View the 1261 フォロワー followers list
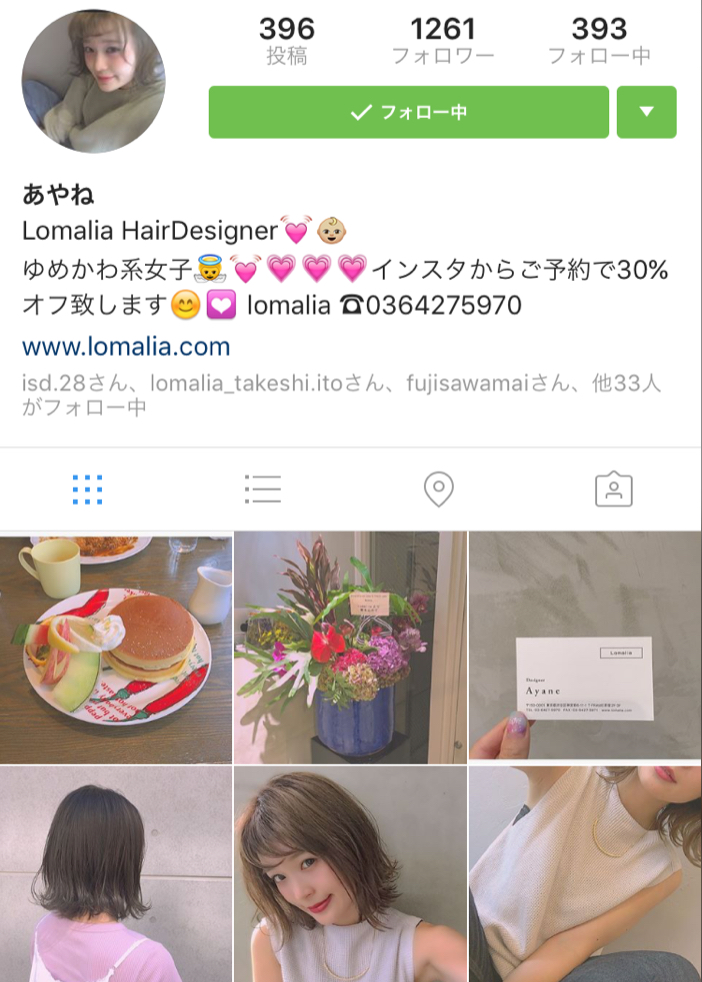This screenshot has height=982, width=702. tap(442, 41)
